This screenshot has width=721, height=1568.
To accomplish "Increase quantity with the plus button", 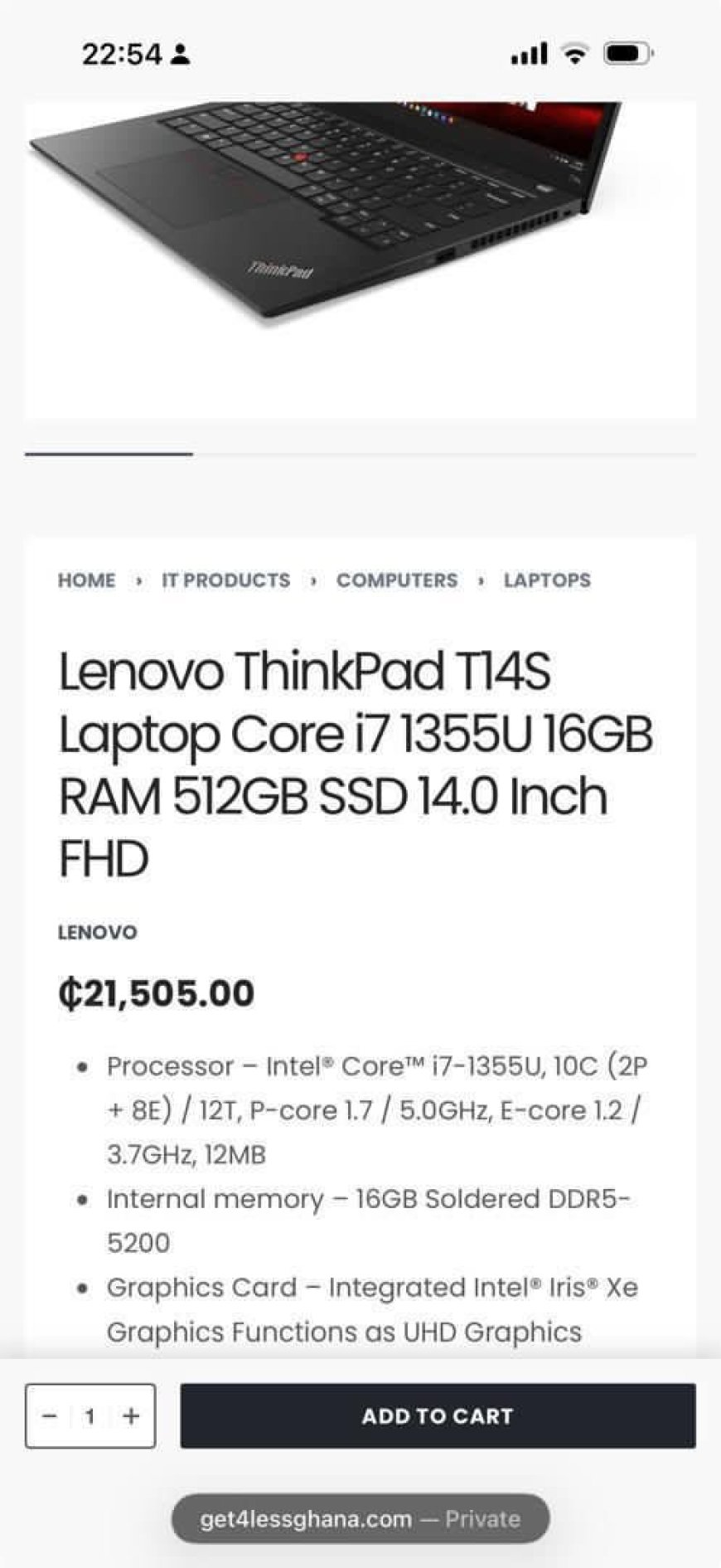I will pos(131,1415).
